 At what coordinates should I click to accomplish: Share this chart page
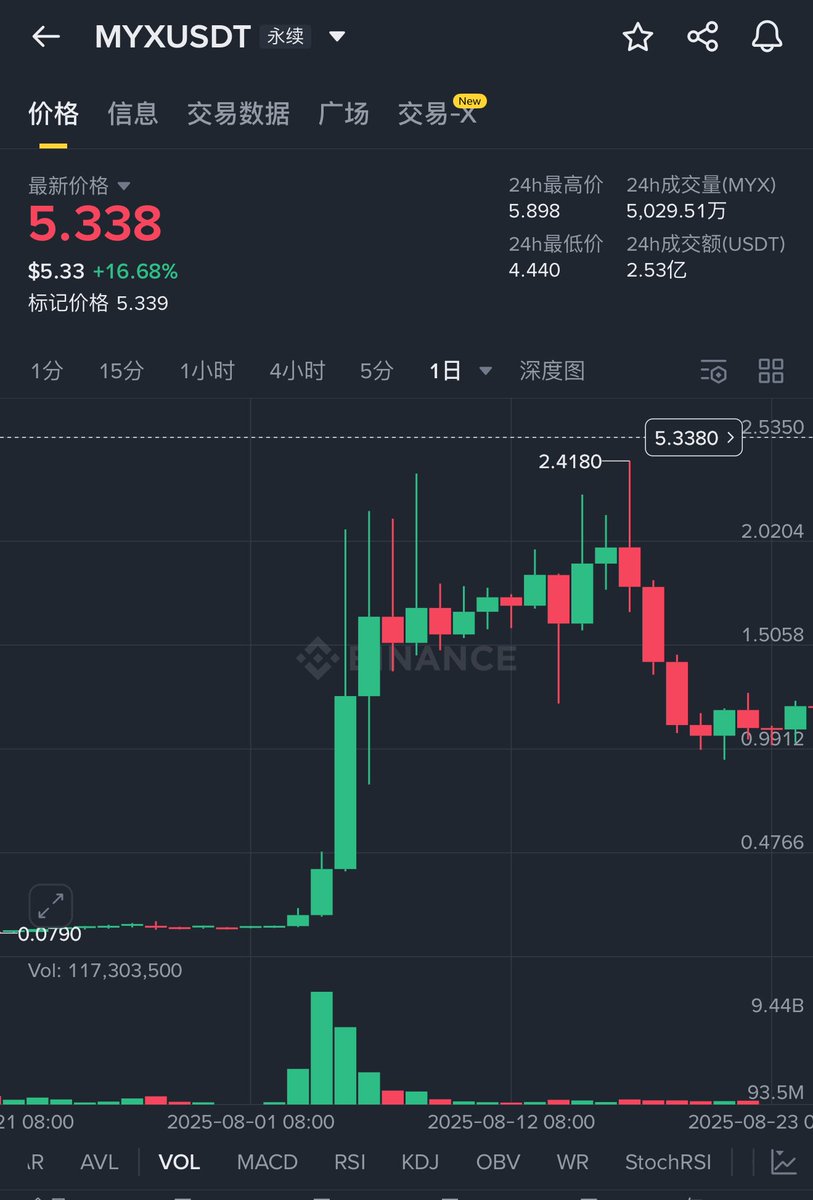tap(702, 37)
